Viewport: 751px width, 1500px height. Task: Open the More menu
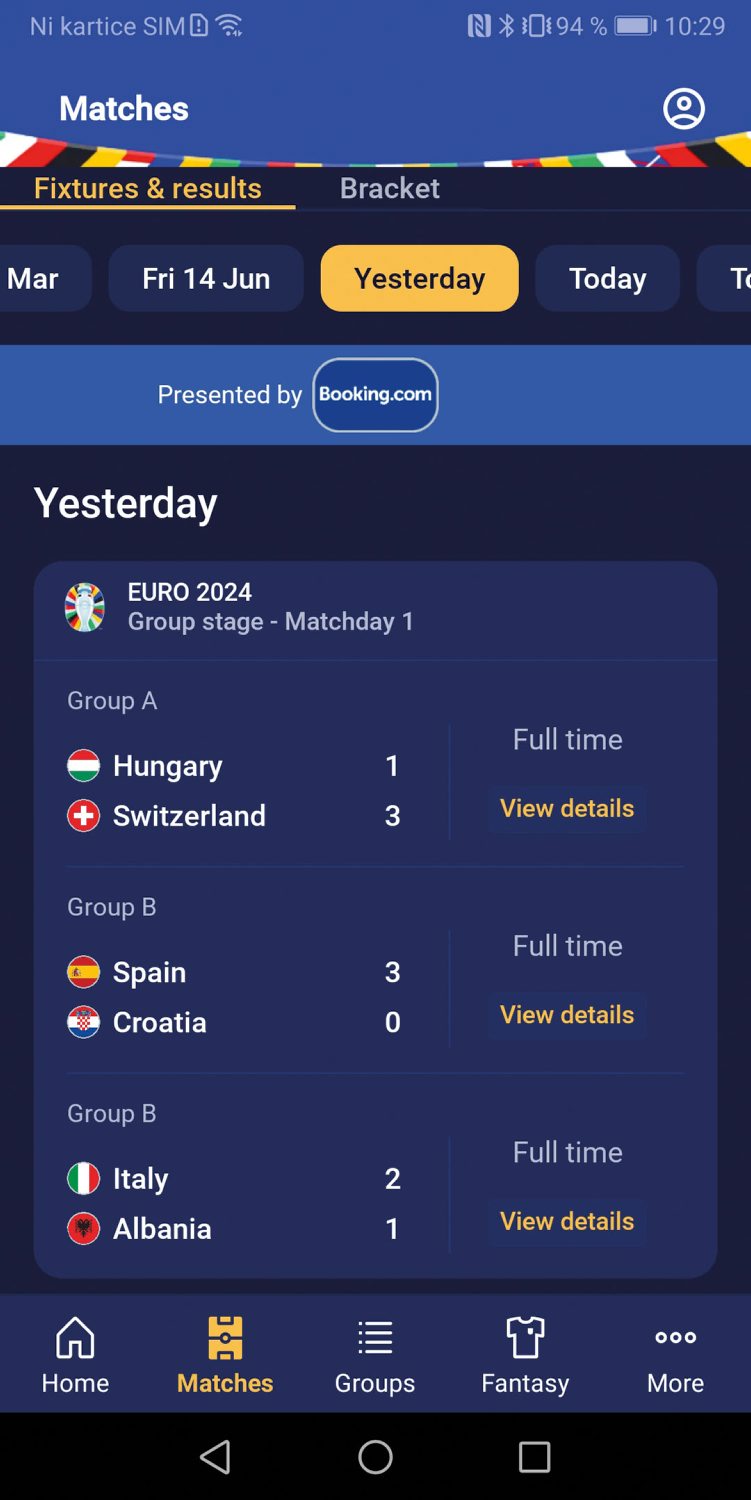click(676, 1355)
